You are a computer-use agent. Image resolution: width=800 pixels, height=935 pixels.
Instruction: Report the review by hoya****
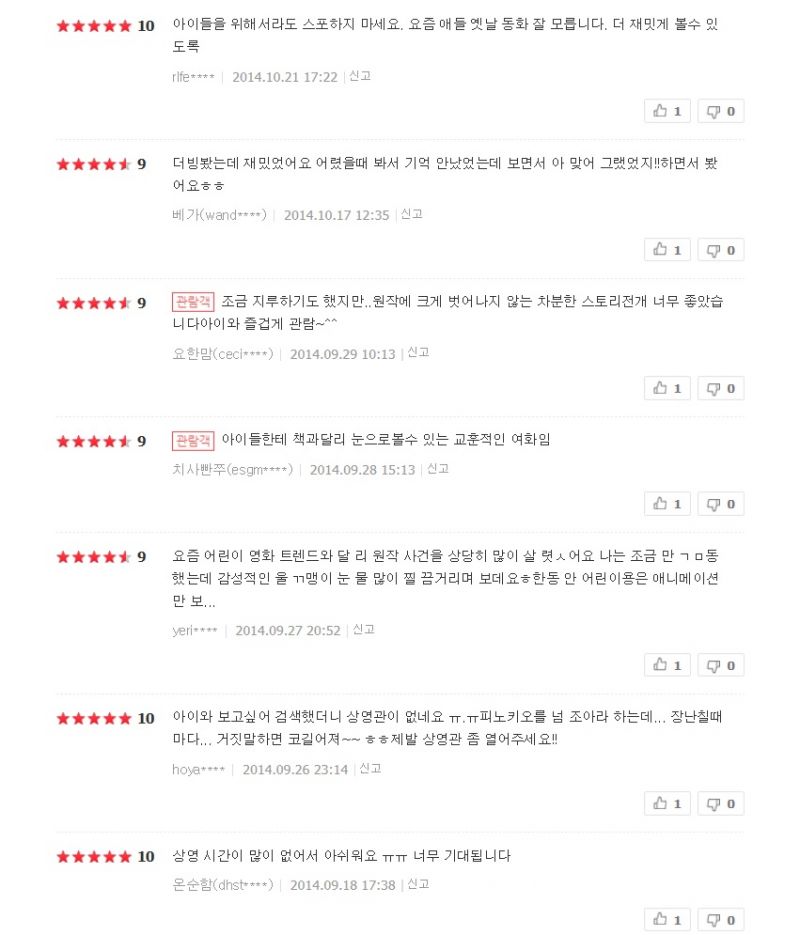370,769
